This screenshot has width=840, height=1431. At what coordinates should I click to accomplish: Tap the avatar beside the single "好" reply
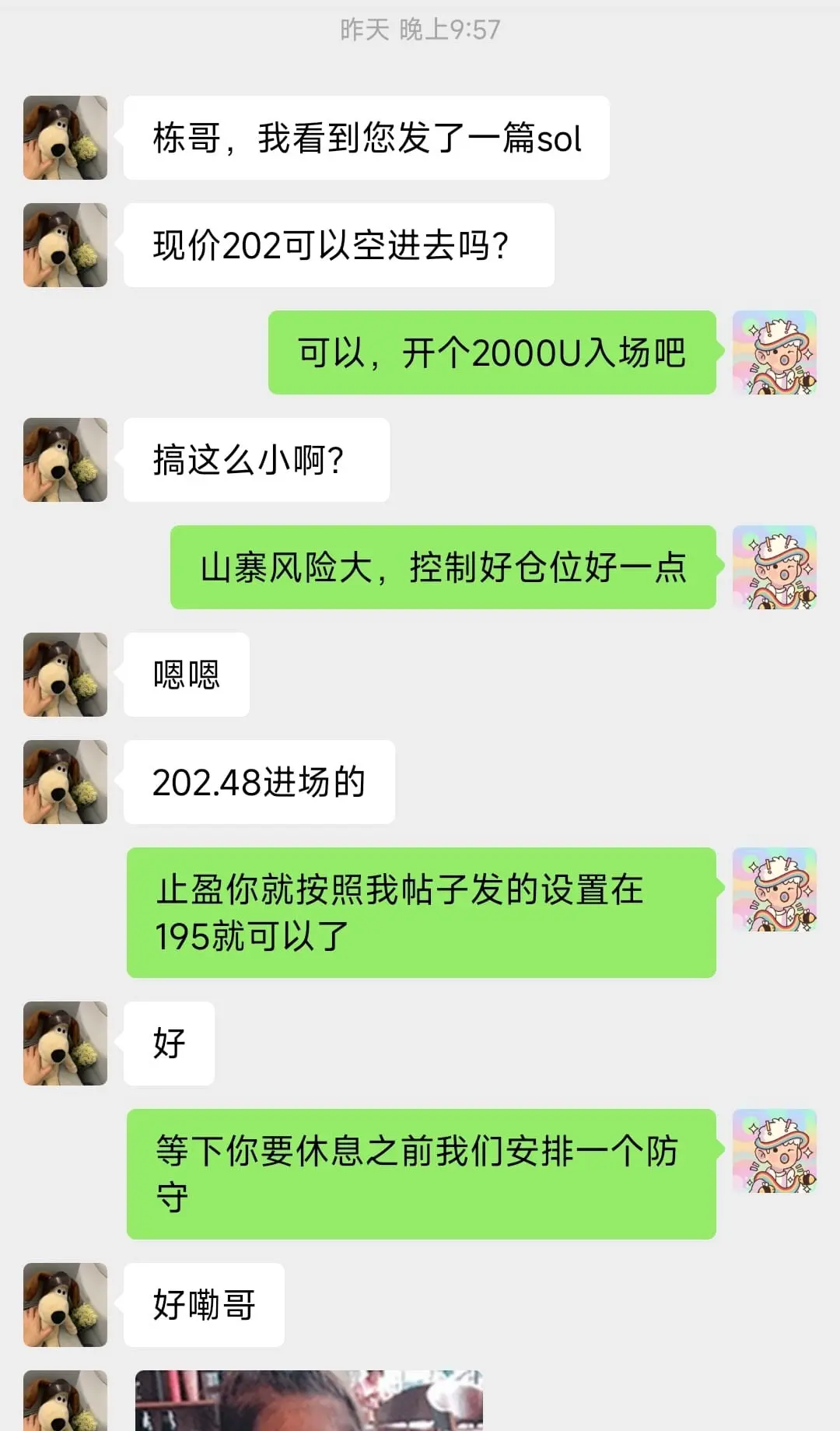tap(65, 1043)
